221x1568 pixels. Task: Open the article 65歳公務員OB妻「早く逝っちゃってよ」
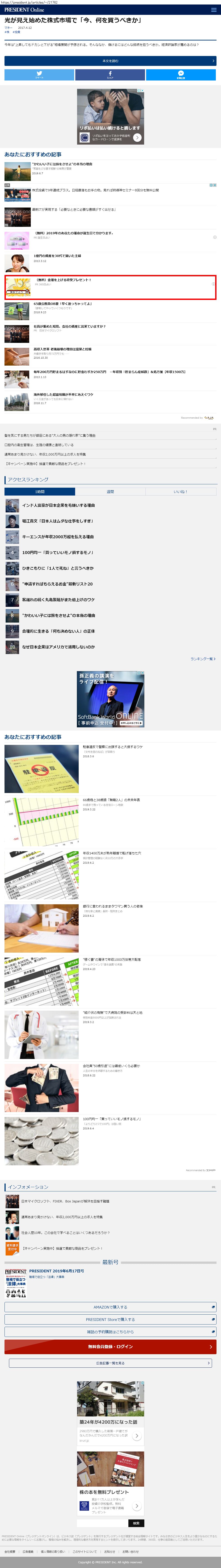click(63, 303)
